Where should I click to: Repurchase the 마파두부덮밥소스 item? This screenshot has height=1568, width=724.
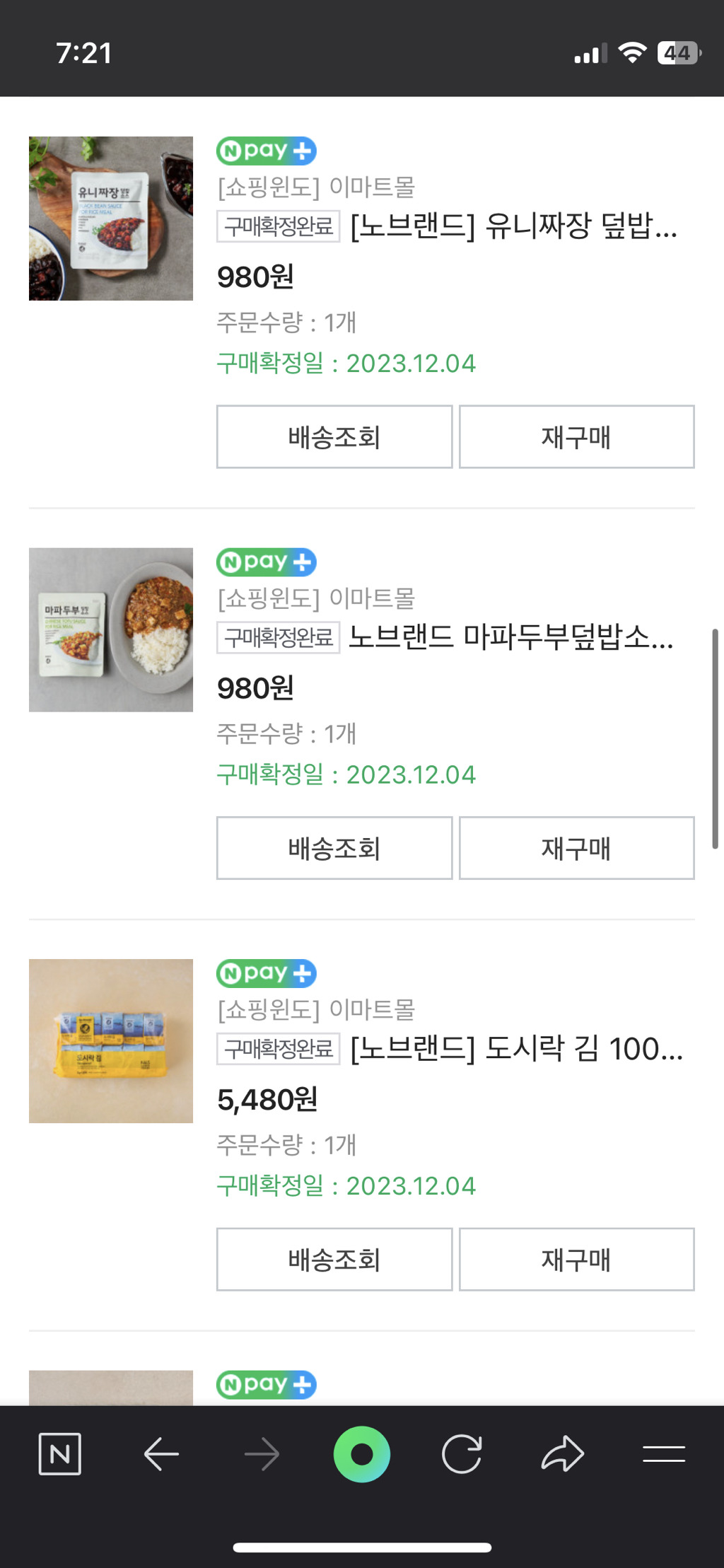tap(576, 848)
